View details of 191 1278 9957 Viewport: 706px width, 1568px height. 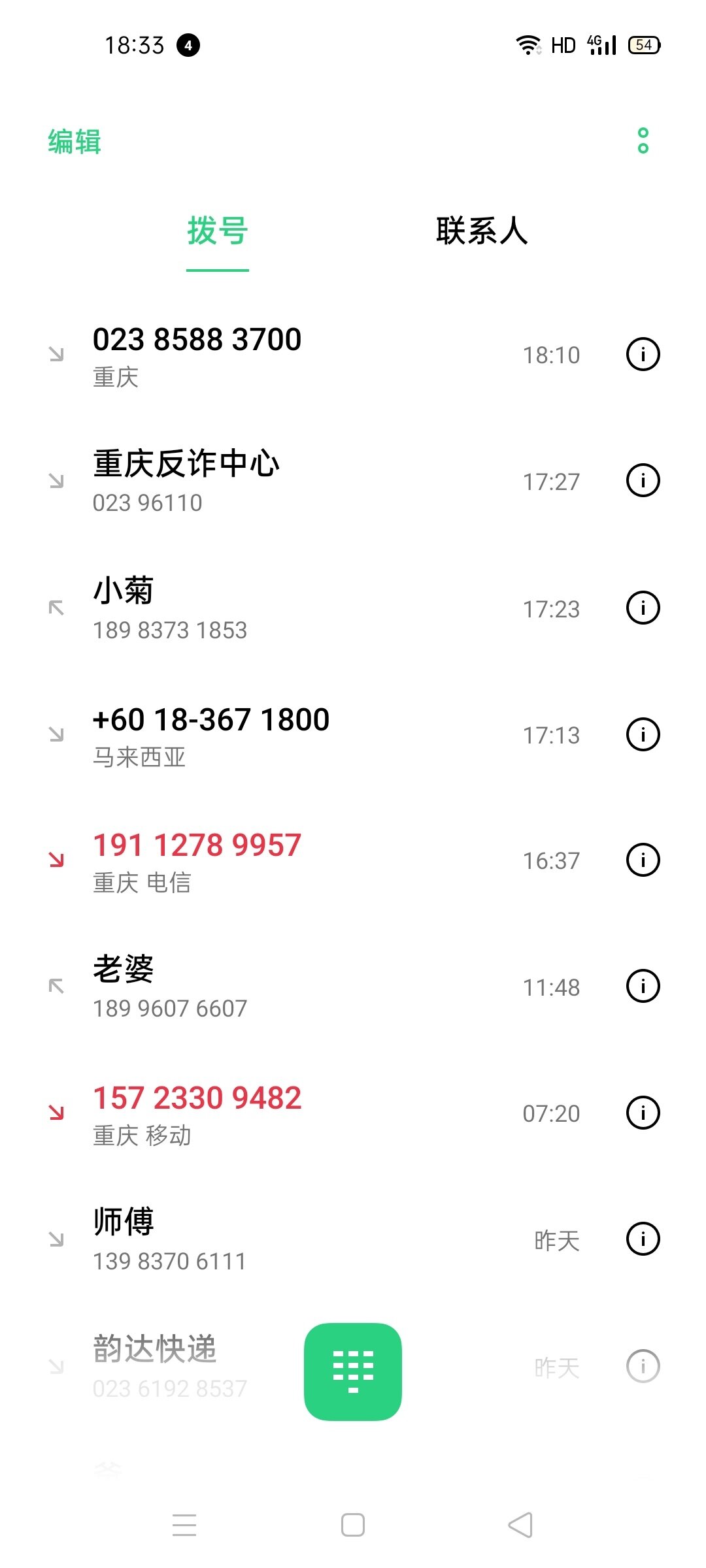(643, 860)
